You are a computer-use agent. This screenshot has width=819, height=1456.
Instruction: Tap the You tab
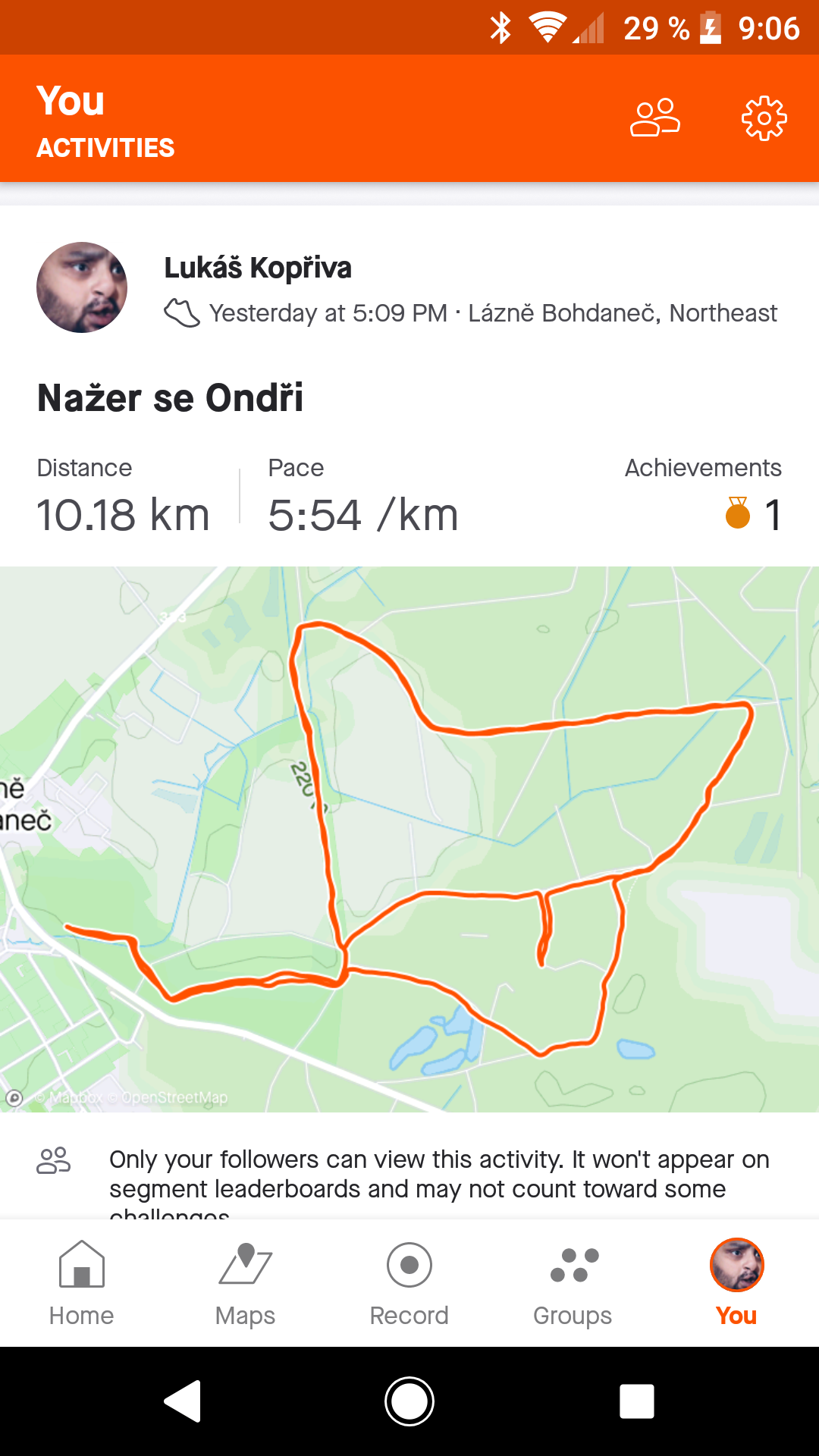click(737, 1283)
